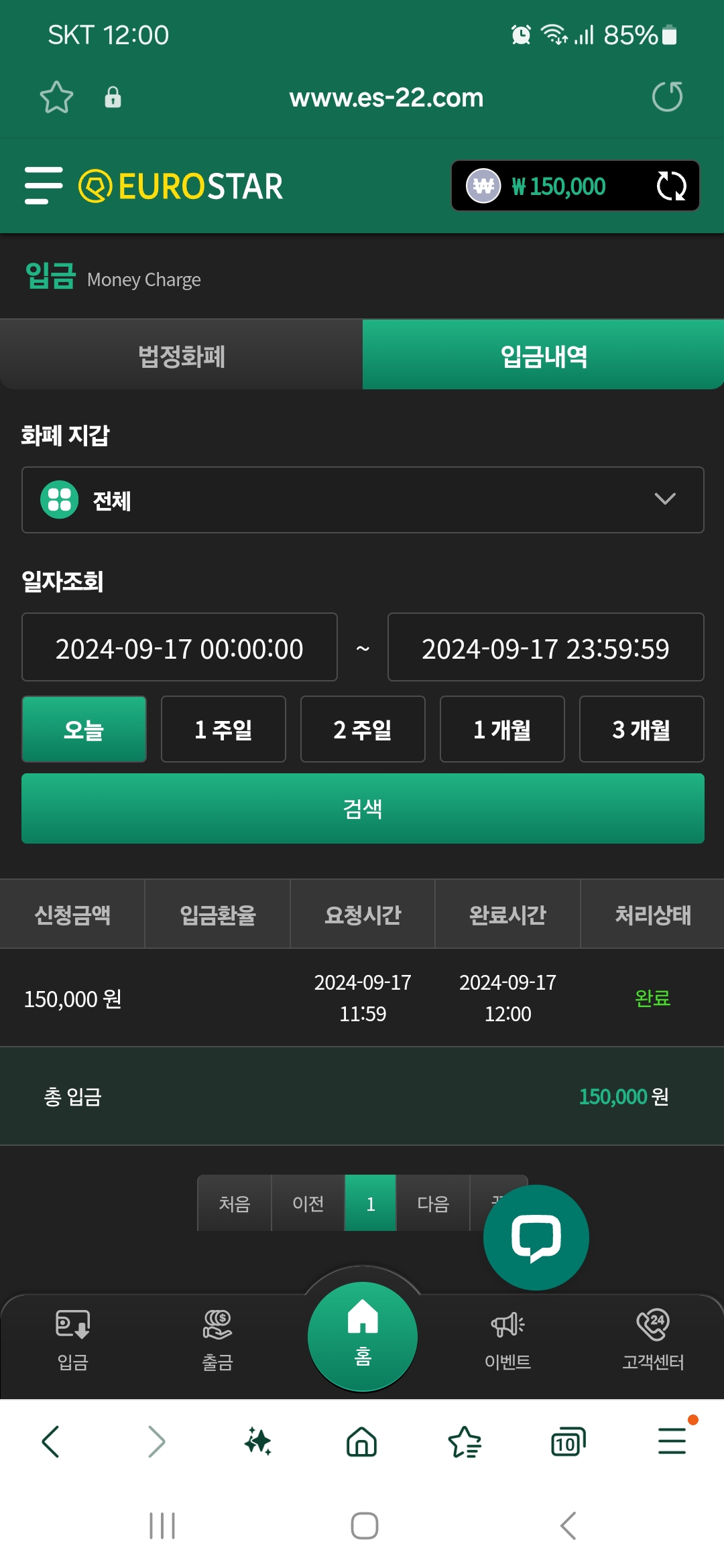
Task: Edit the end date 2024-09-17 23:59:59
Action: [546, 647]
